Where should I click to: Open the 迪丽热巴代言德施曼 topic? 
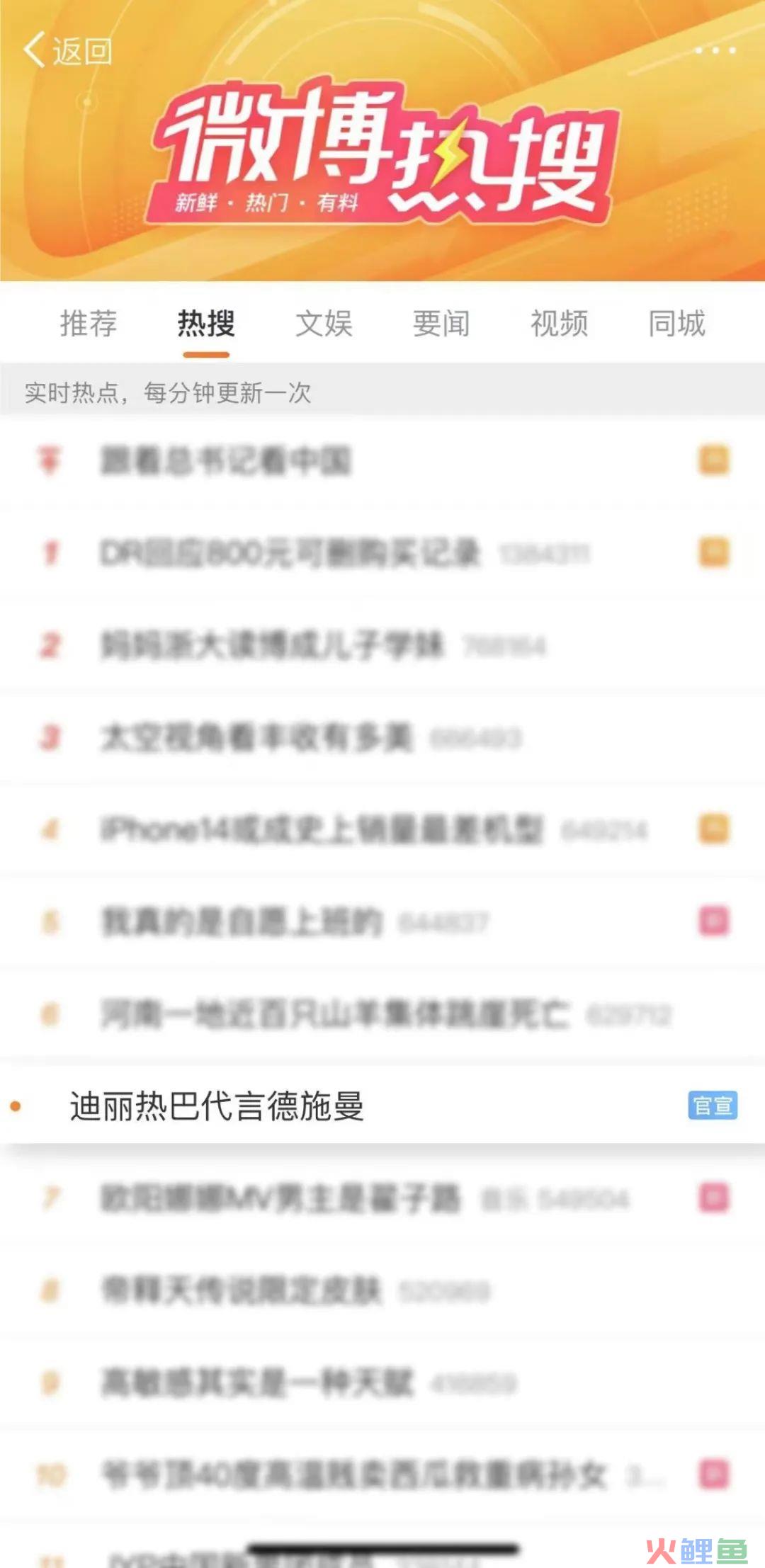[x=217, y=1106]
